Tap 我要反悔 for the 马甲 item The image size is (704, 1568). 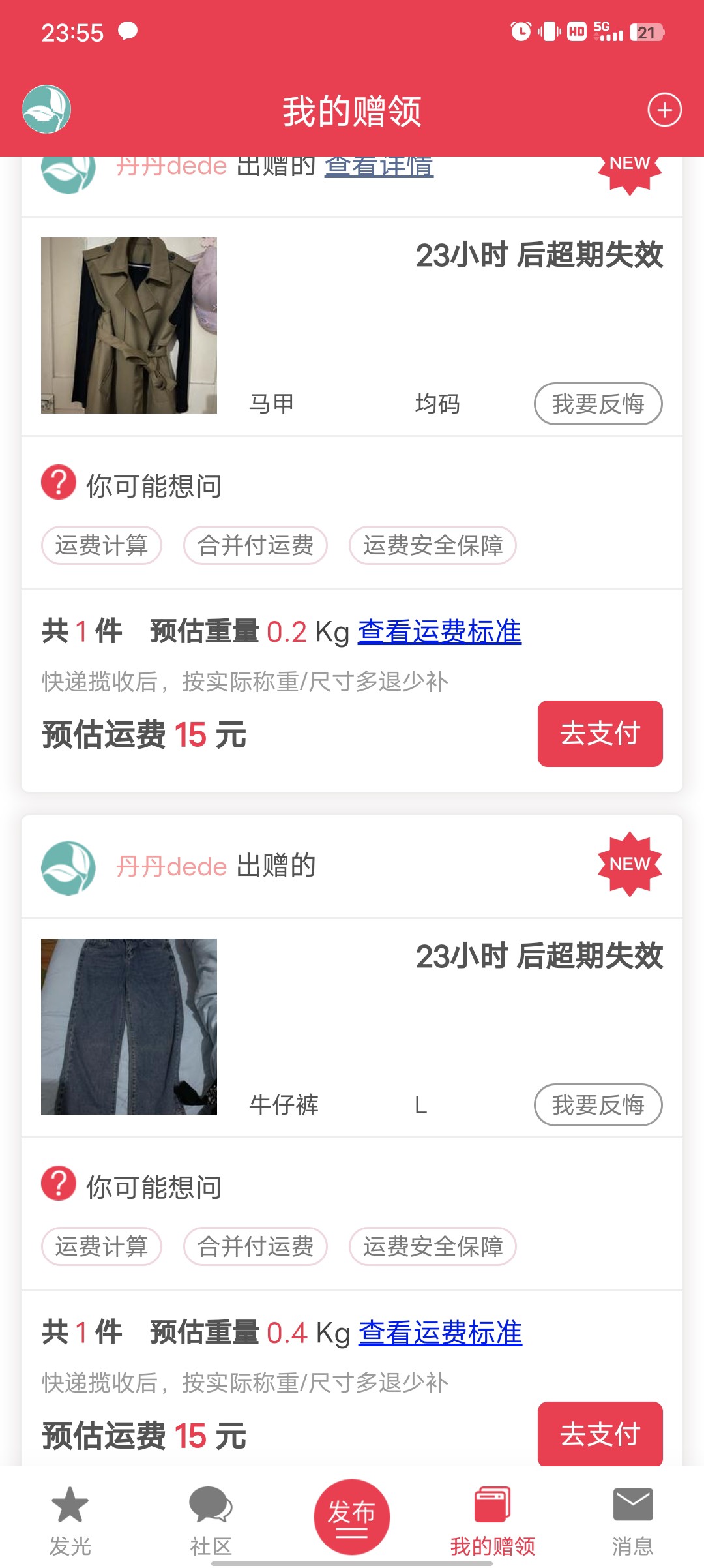(598, 404)
